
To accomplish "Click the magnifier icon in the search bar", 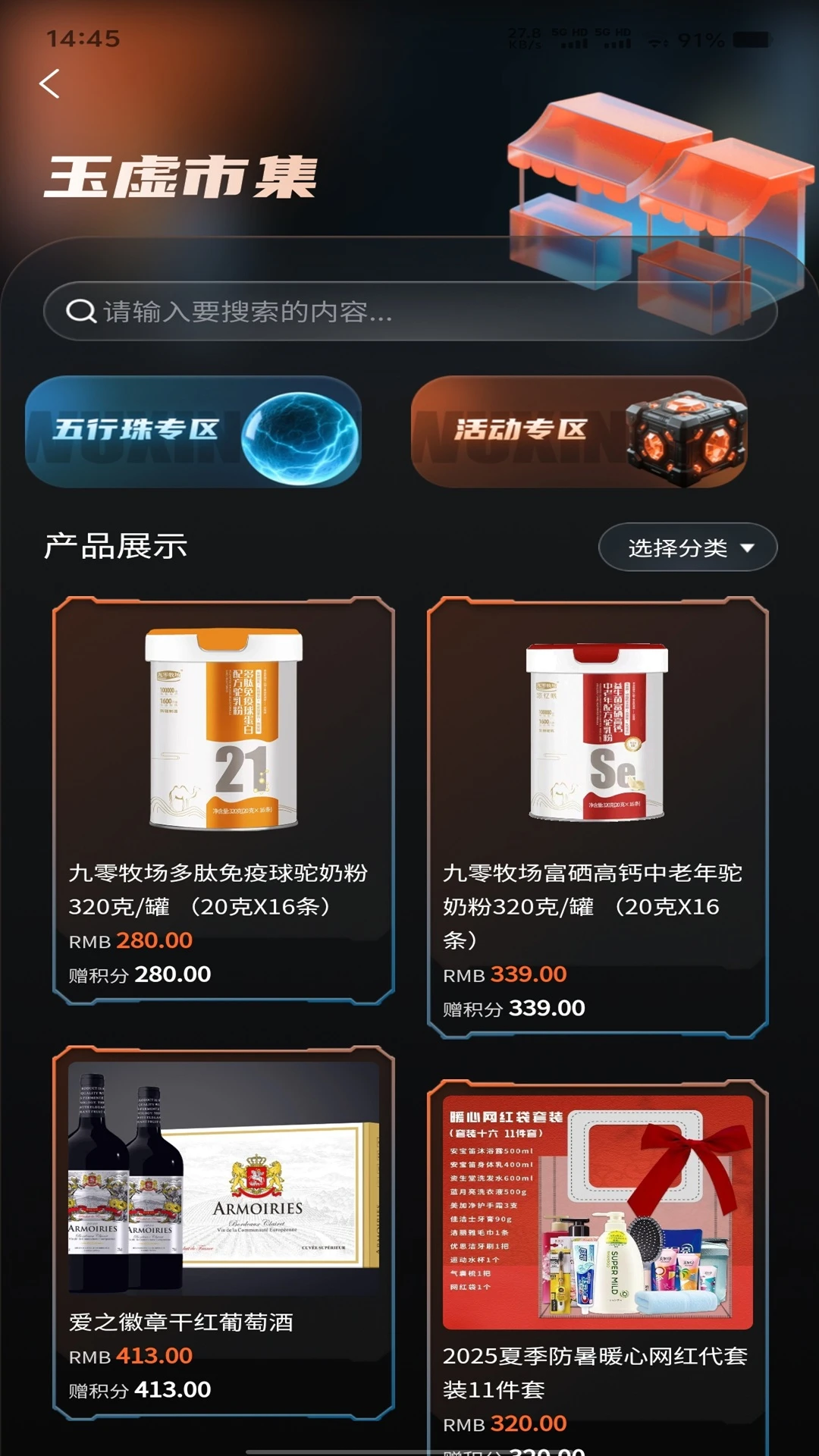I will point(80,309).
